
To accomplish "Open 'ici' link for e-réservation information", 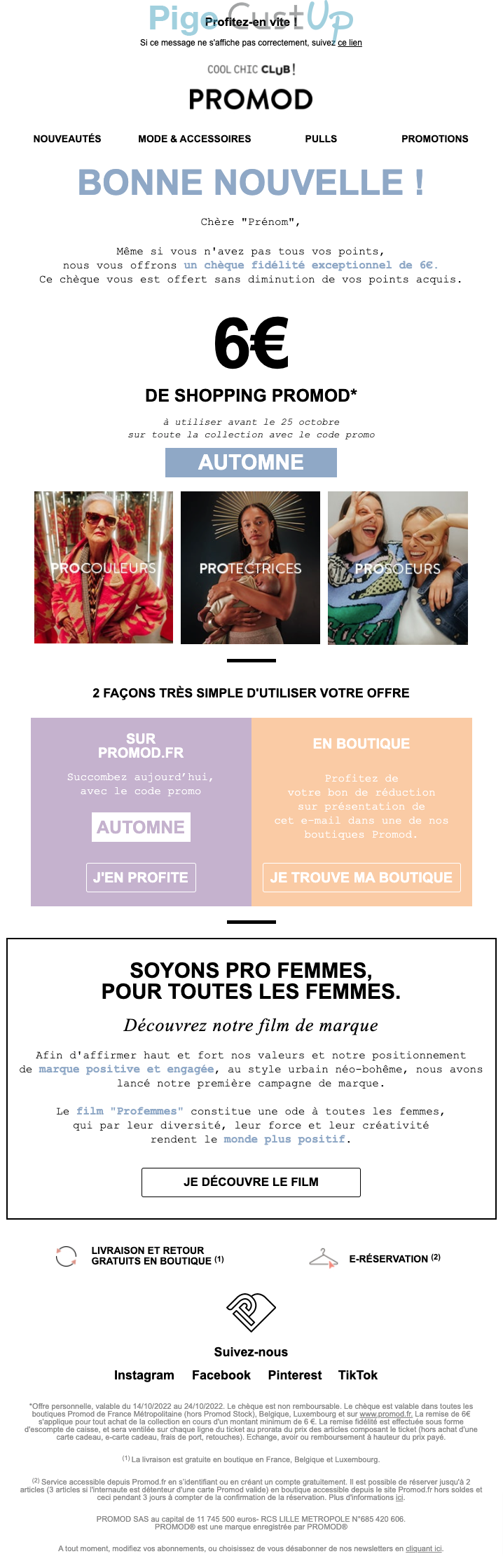I will tap(399, 1497).
